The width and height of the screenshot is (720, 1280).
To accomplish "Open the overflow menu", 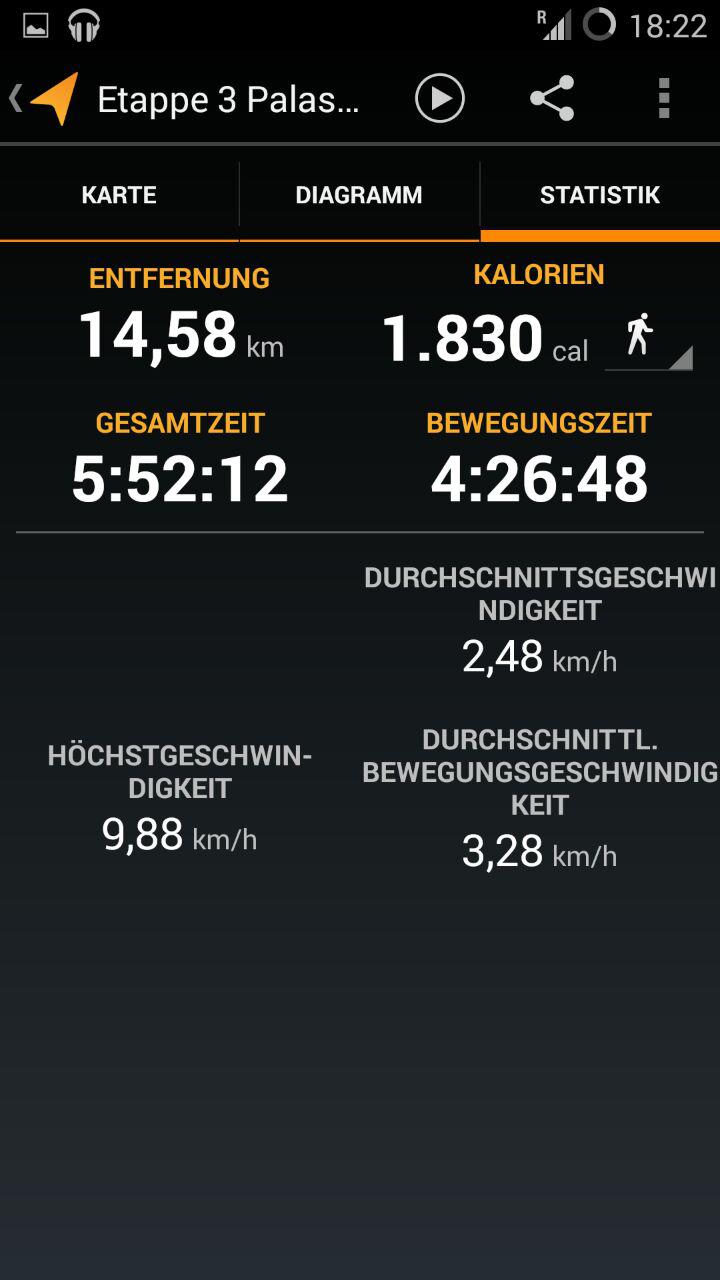I will (664, 99).
